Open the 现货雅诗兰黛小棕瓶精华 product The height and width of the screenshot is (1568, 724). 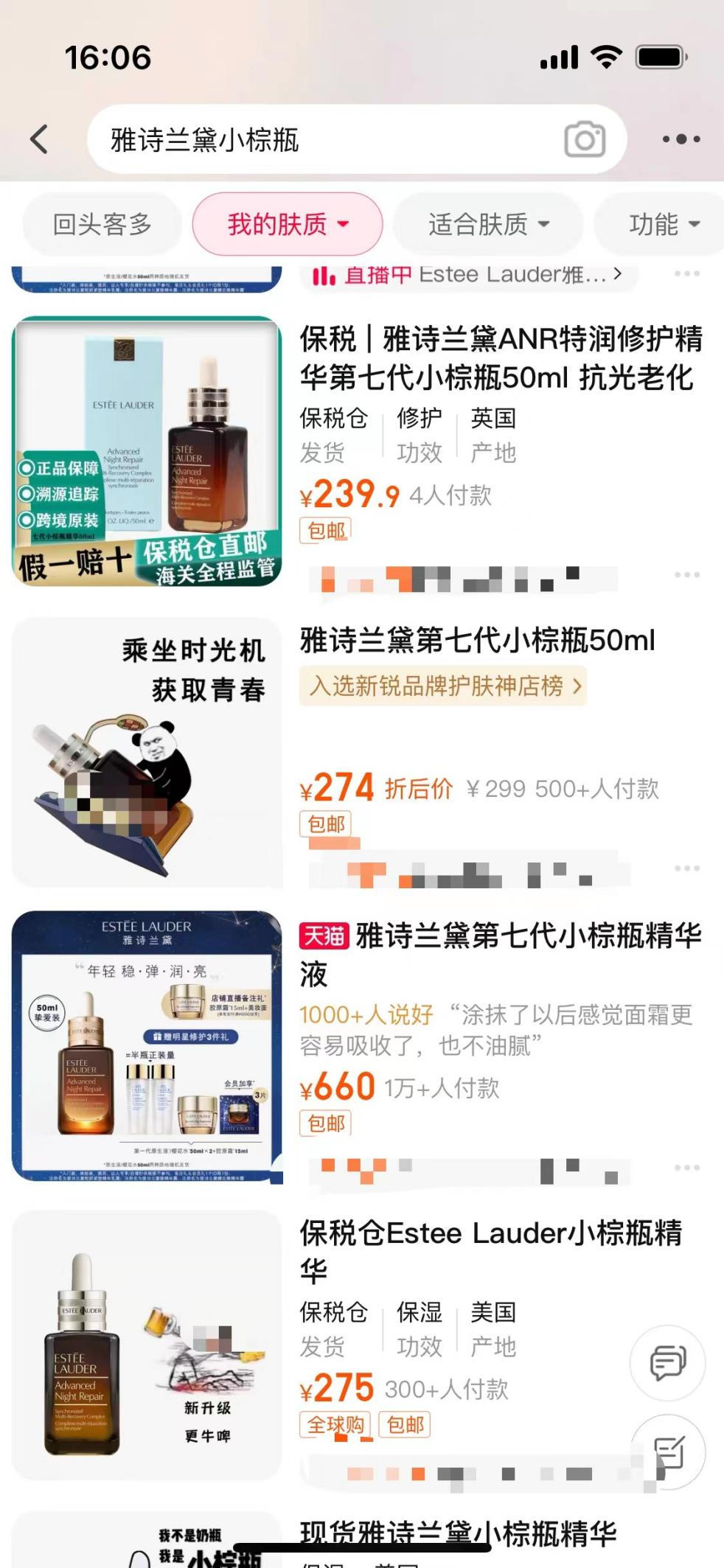tap(457, 1533)
